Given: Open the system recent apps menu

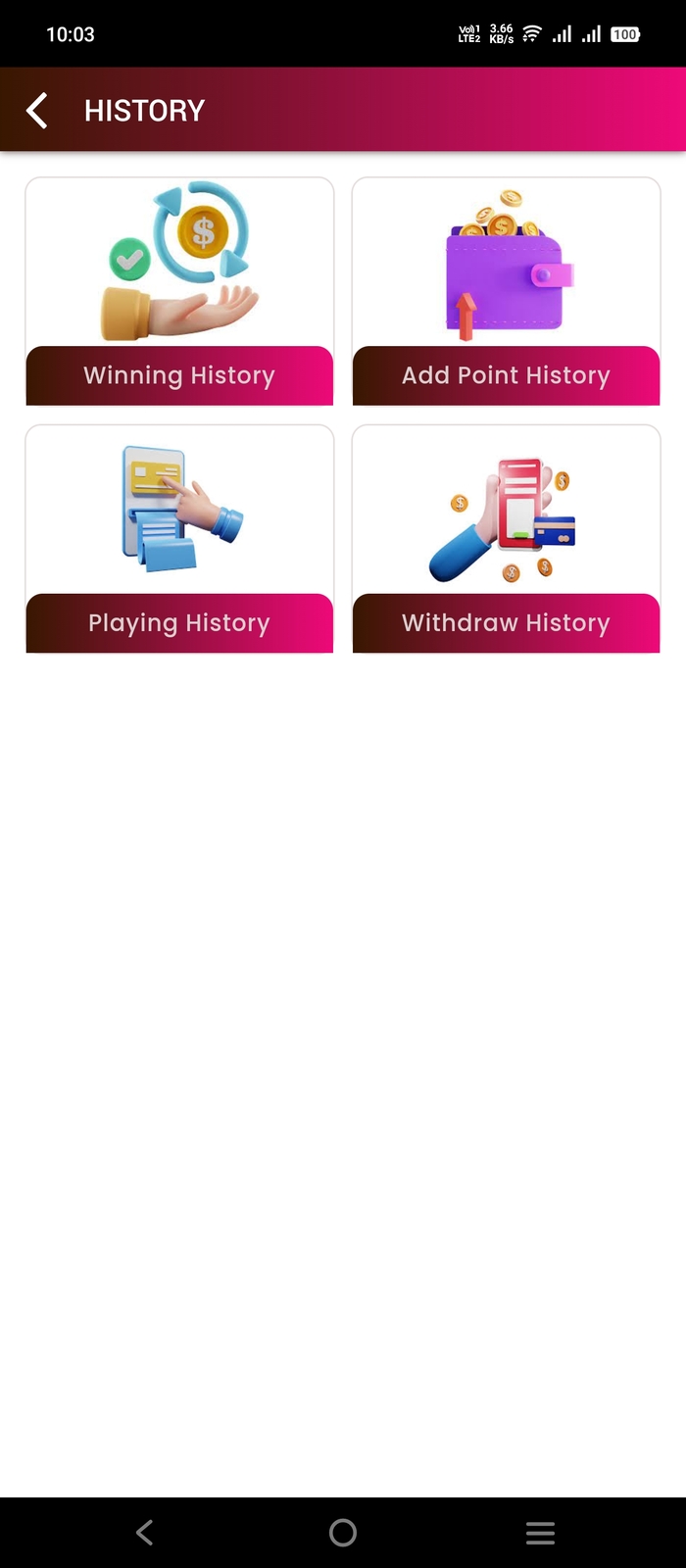Looking at the screenshot, I should pyautogui.click(x=540, y=1532).
